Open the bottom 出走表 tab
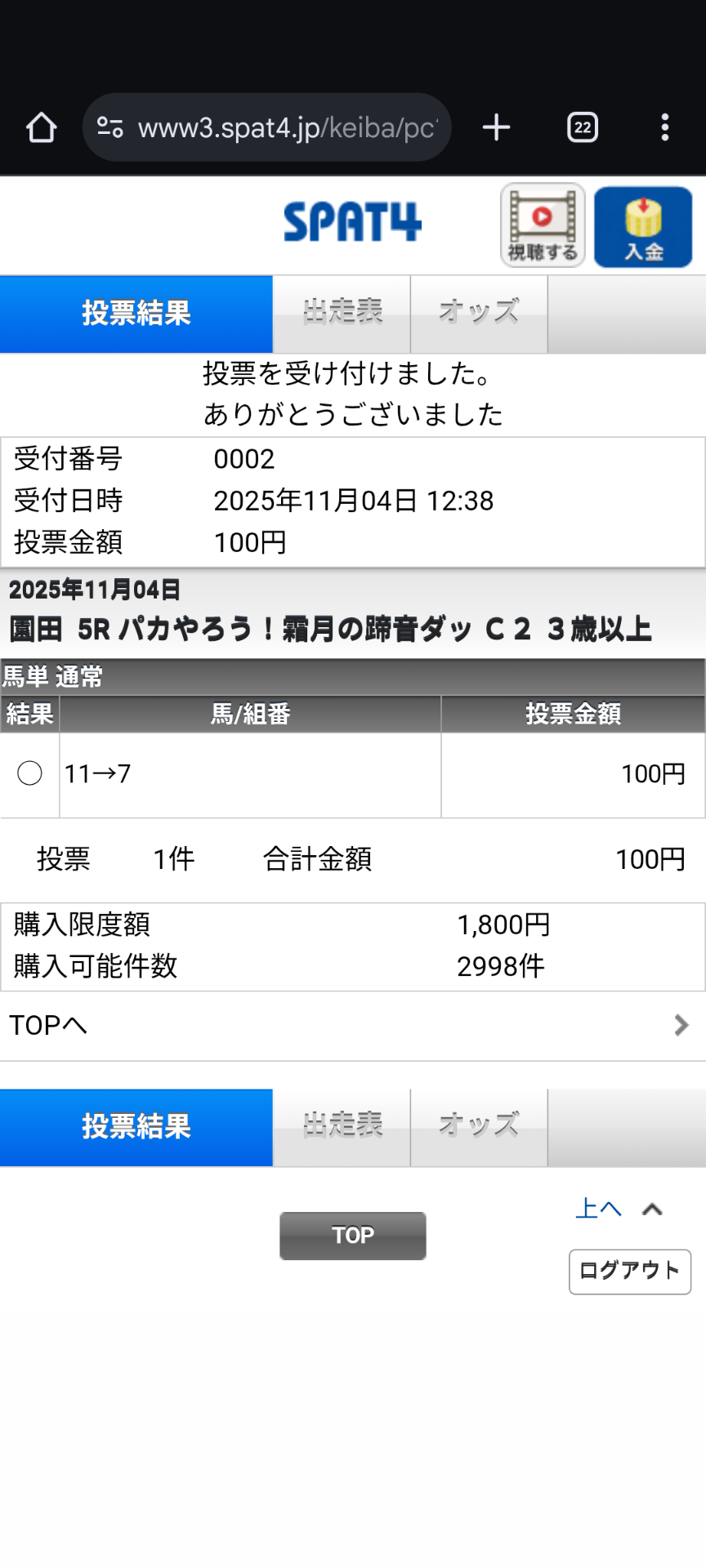The image size is (706, 1568). pos(342,1127)
